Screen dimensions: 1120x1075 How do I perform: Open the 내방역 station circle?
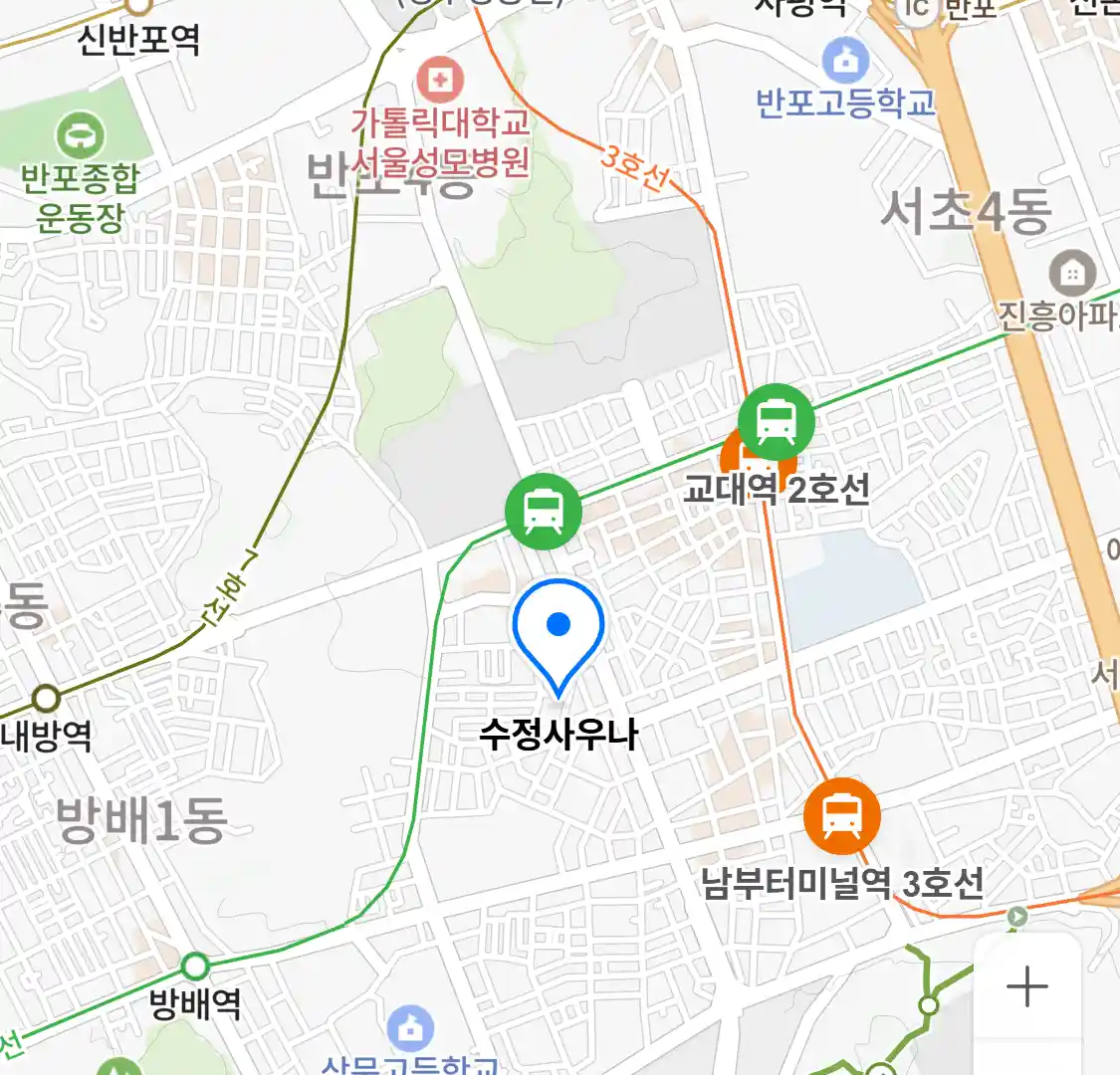tap(46, 697)
